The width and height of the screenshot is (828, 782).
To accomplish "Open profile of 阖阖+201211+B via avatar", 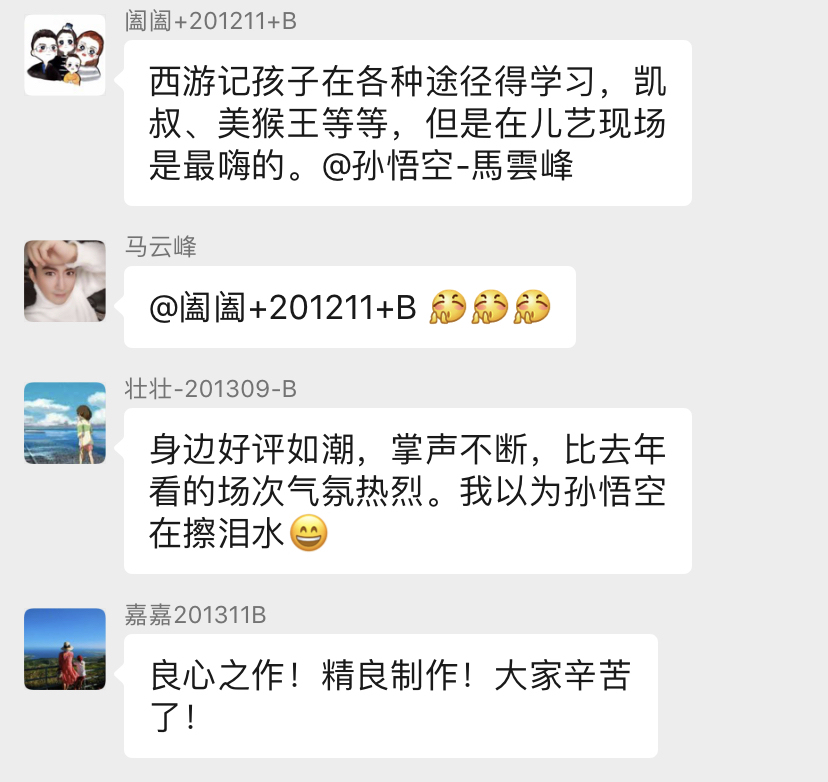I will [x=65, y=55].
